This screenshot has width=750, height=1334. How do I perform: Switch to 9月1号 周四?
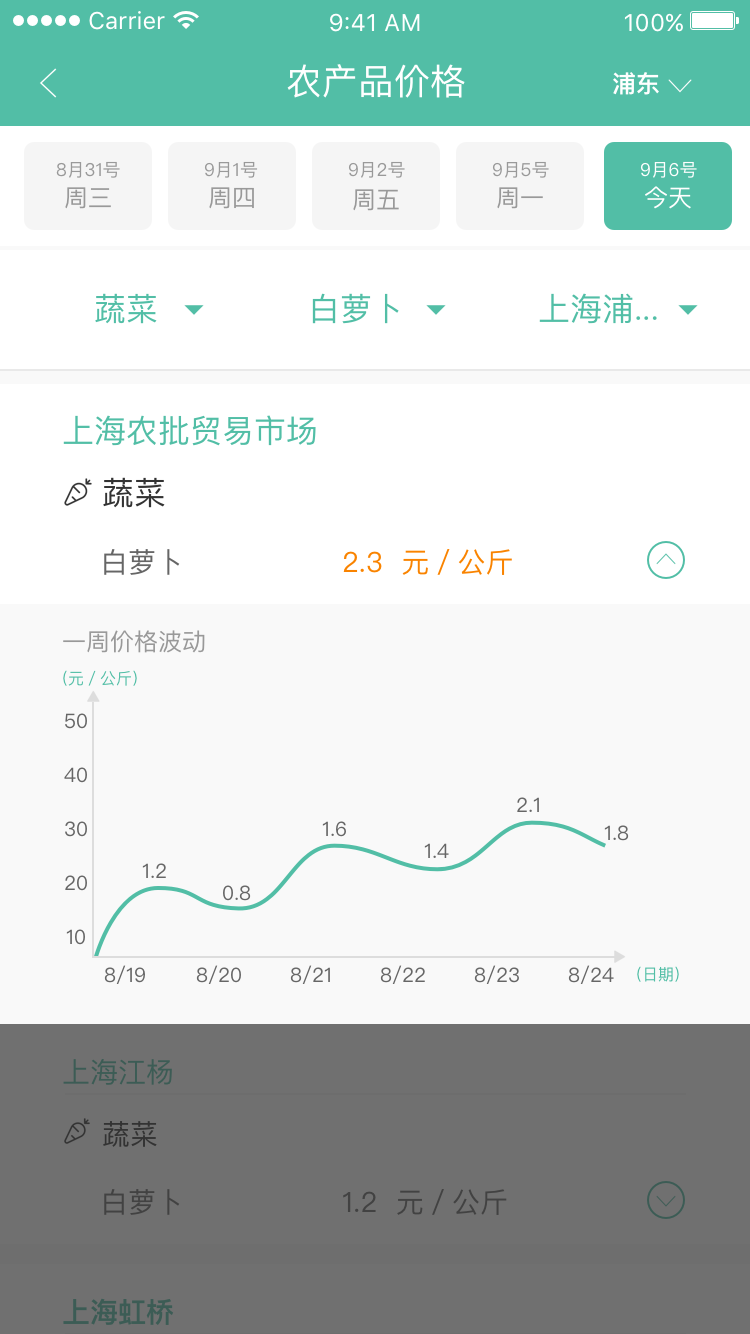click(232, 186)
